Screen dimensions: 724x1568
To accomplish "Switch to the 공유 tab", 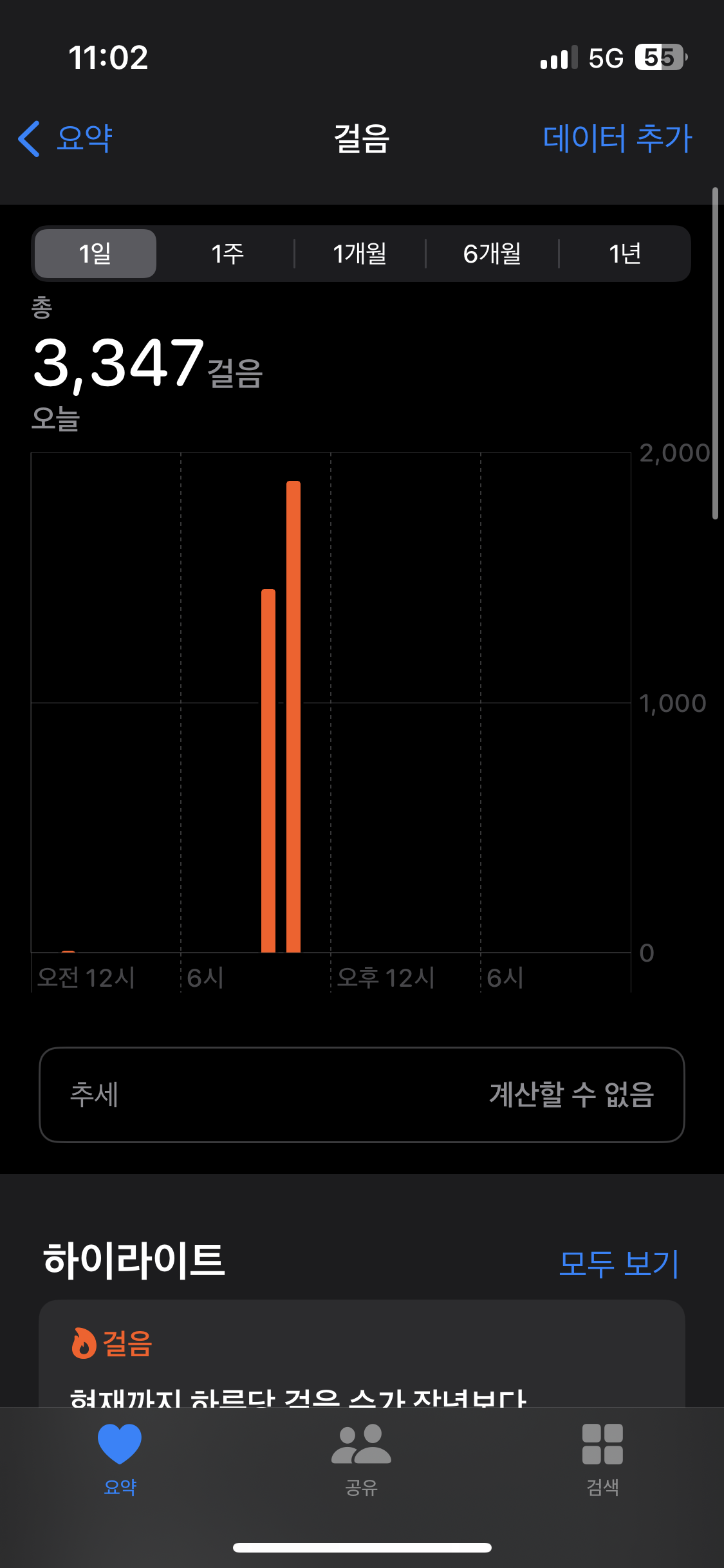I will click(361, 1459).
